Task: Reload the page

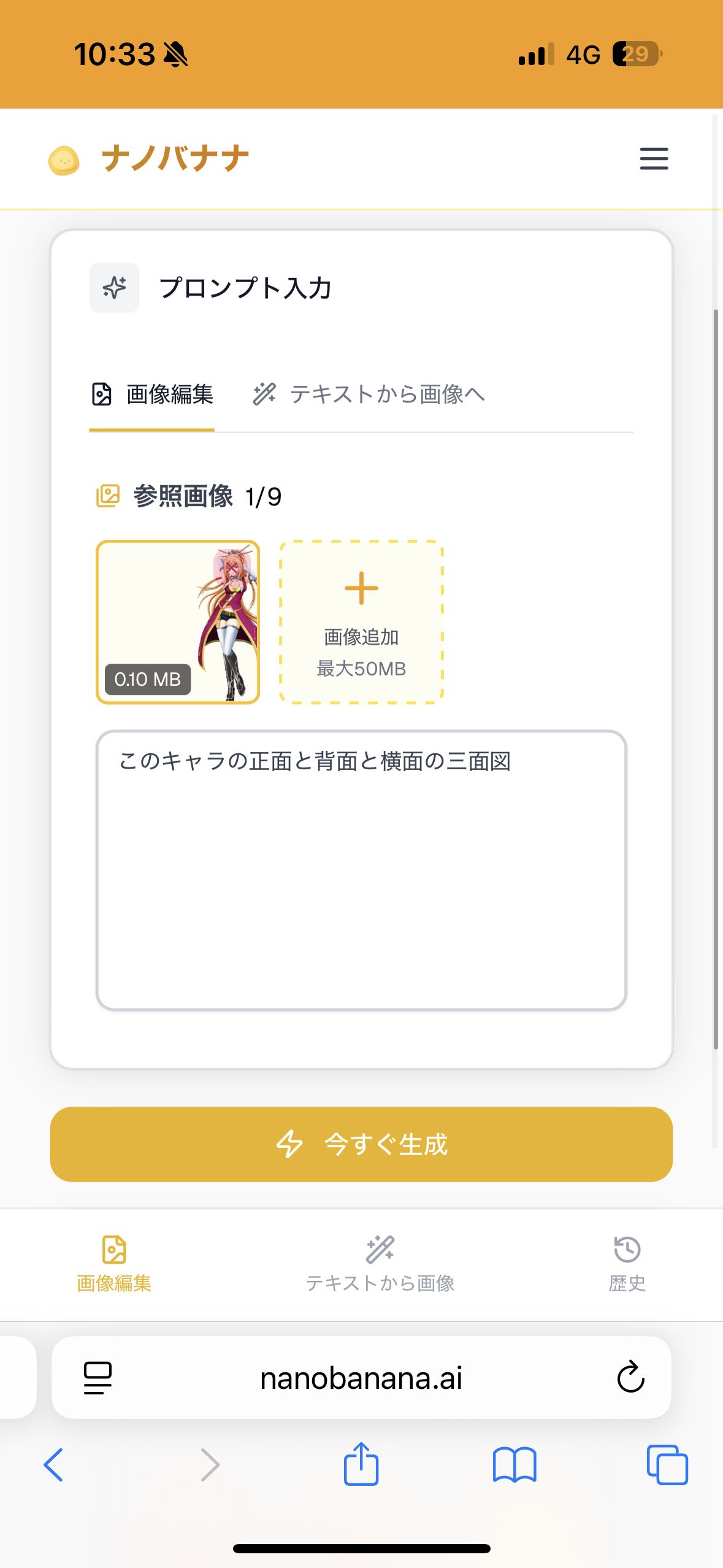Action: tap(630, 1378)
